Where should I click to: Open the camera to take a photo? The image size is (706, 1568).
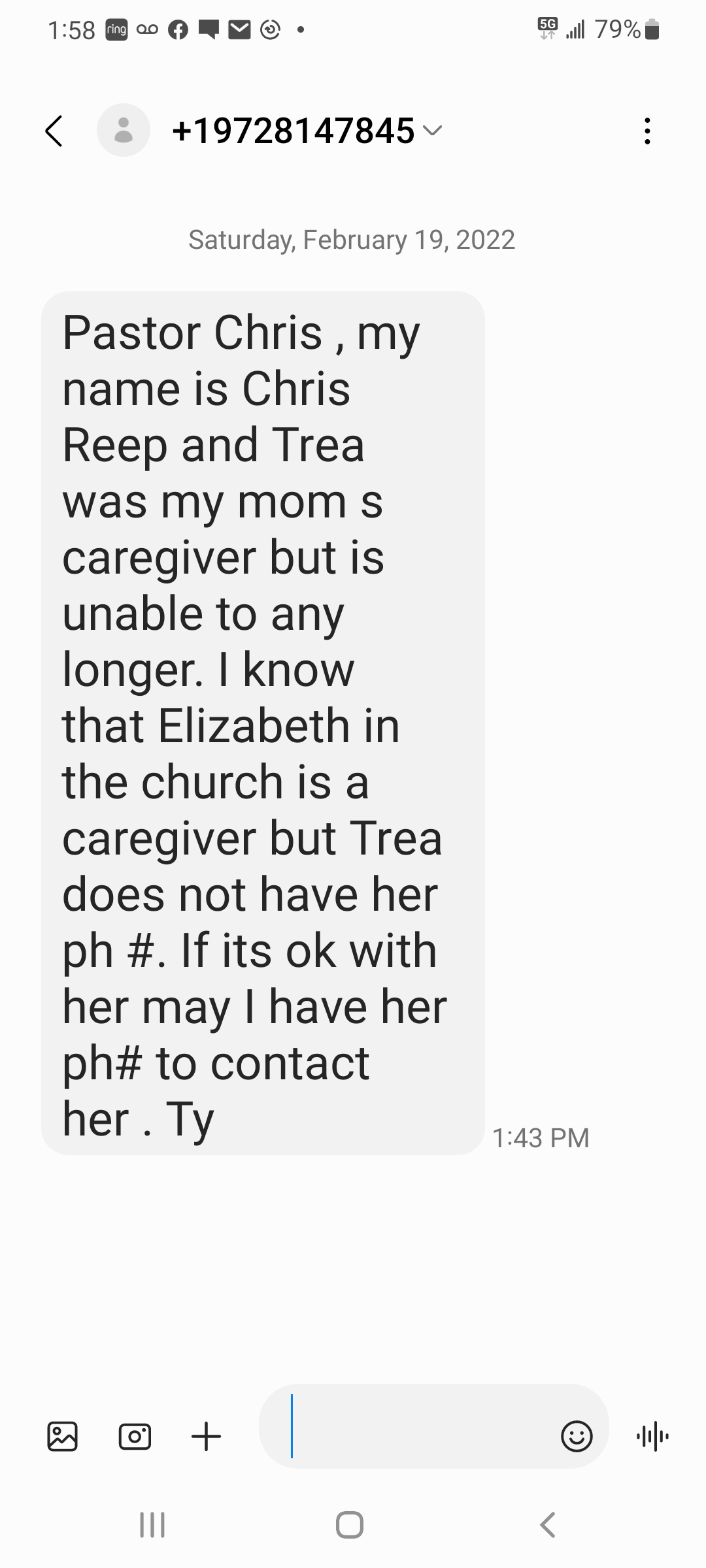pyautogui.click(x=135, y=1436)
